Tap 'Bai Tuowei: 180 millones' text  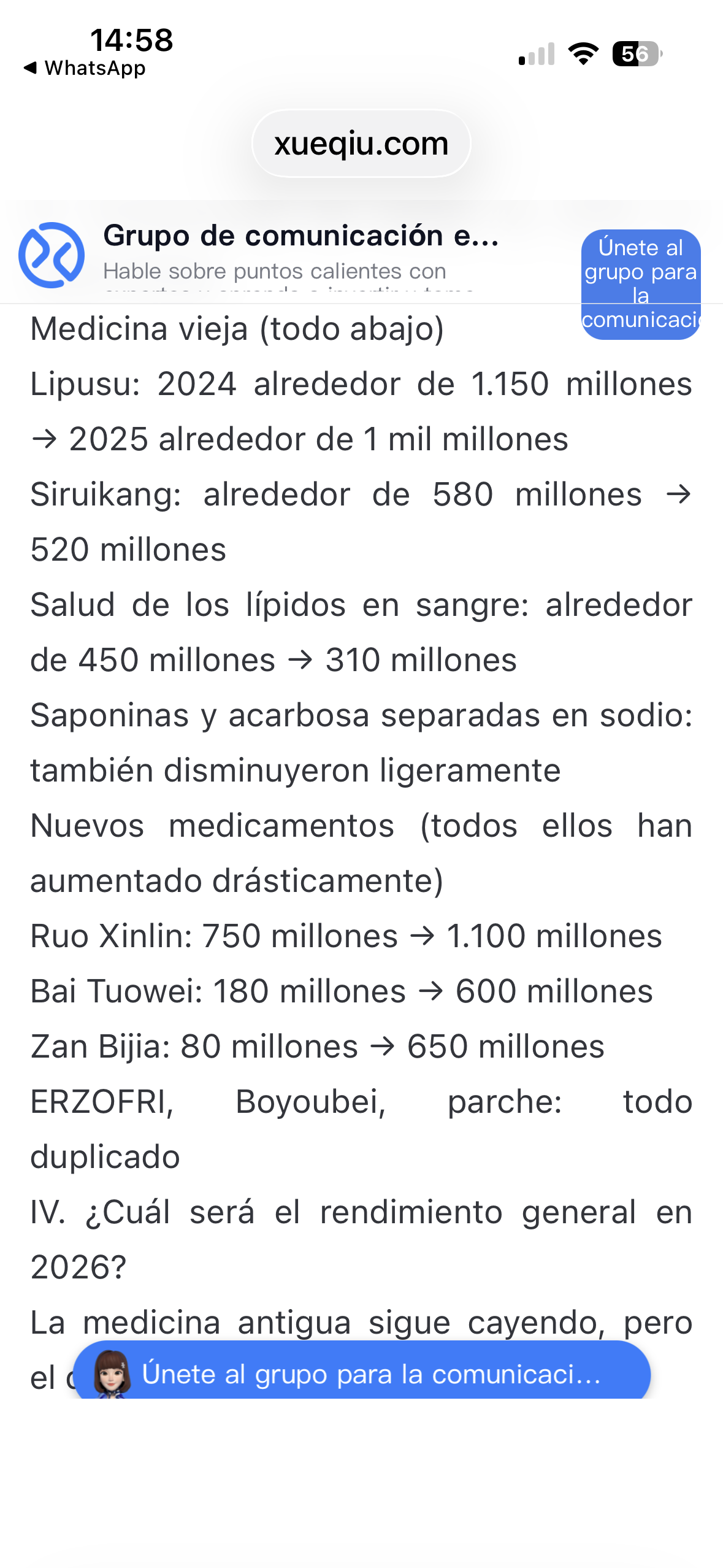tap(341, 990)
